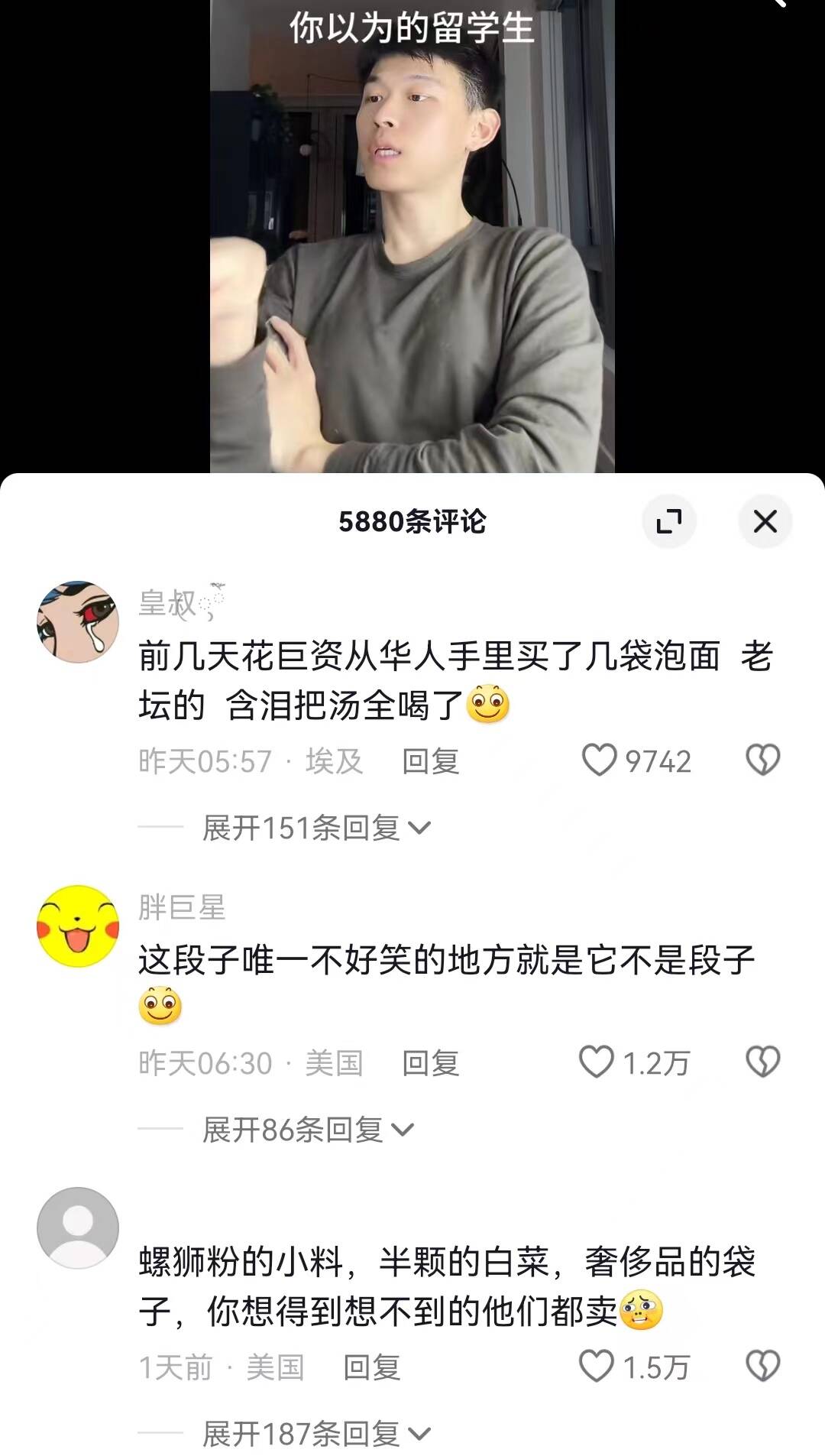
Task: Reply to 胖巨星's comment
Action: [x=430, y=1063]
